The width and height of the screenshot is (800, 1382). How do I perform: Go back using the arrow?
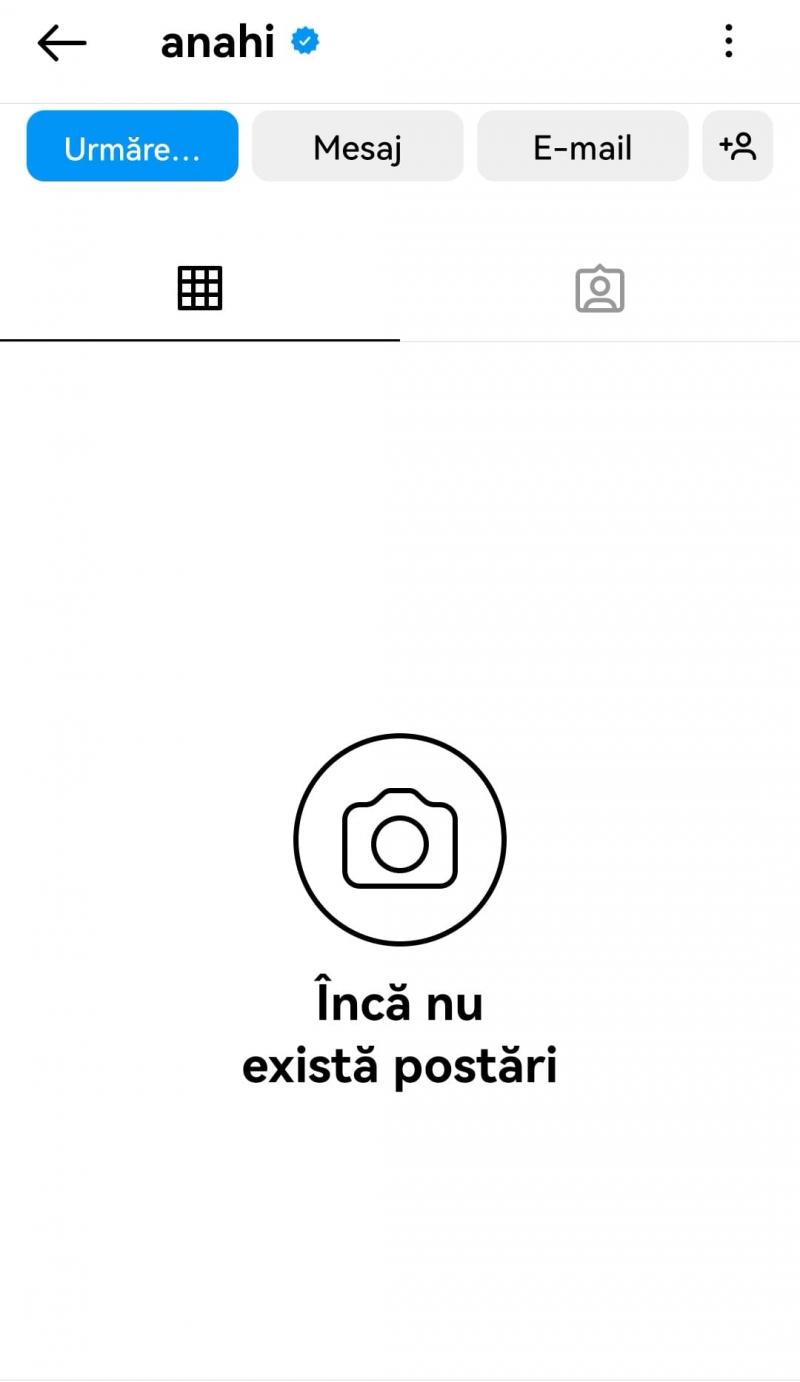pyautogui.click(x=62, y=43)
